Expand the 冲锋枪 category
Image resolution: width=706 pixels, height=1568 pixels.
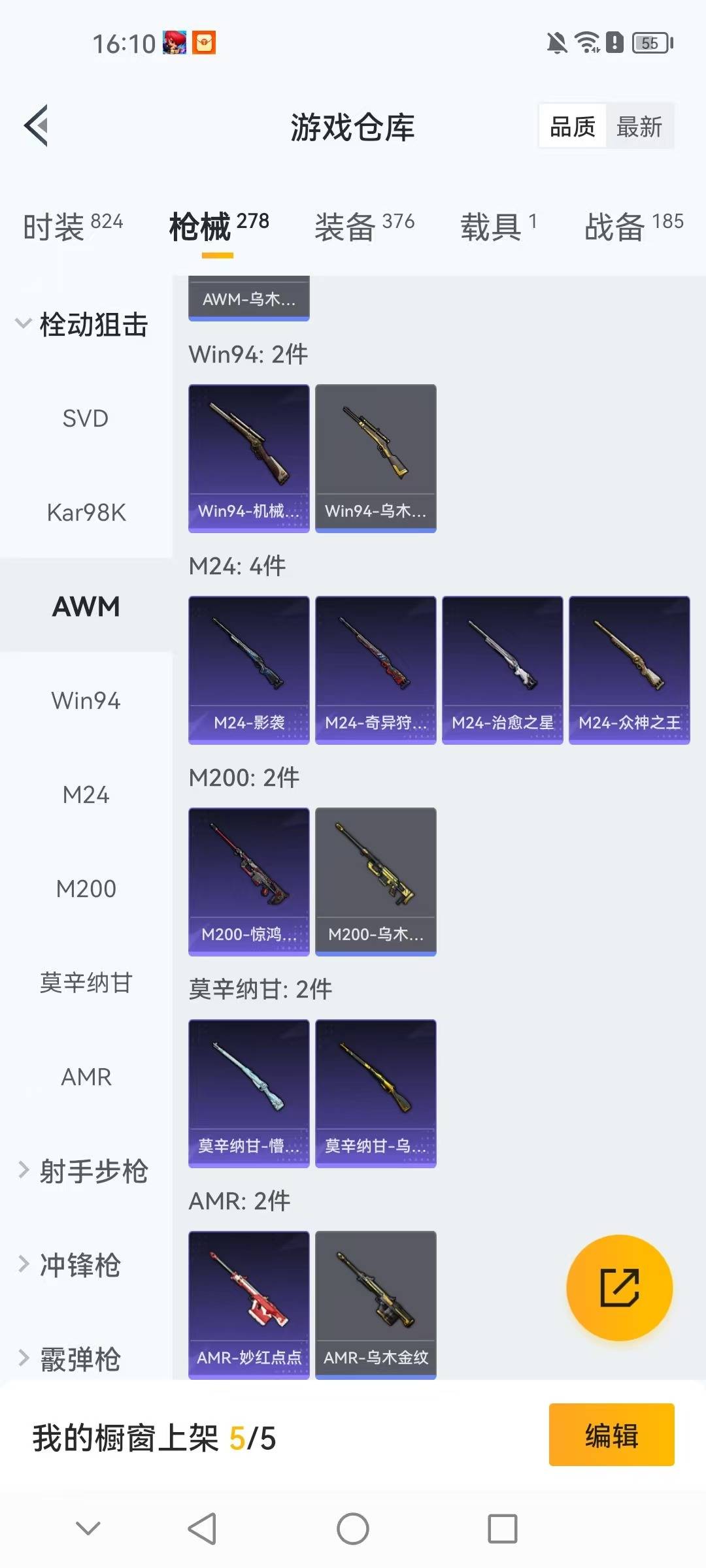[78, 1266]
